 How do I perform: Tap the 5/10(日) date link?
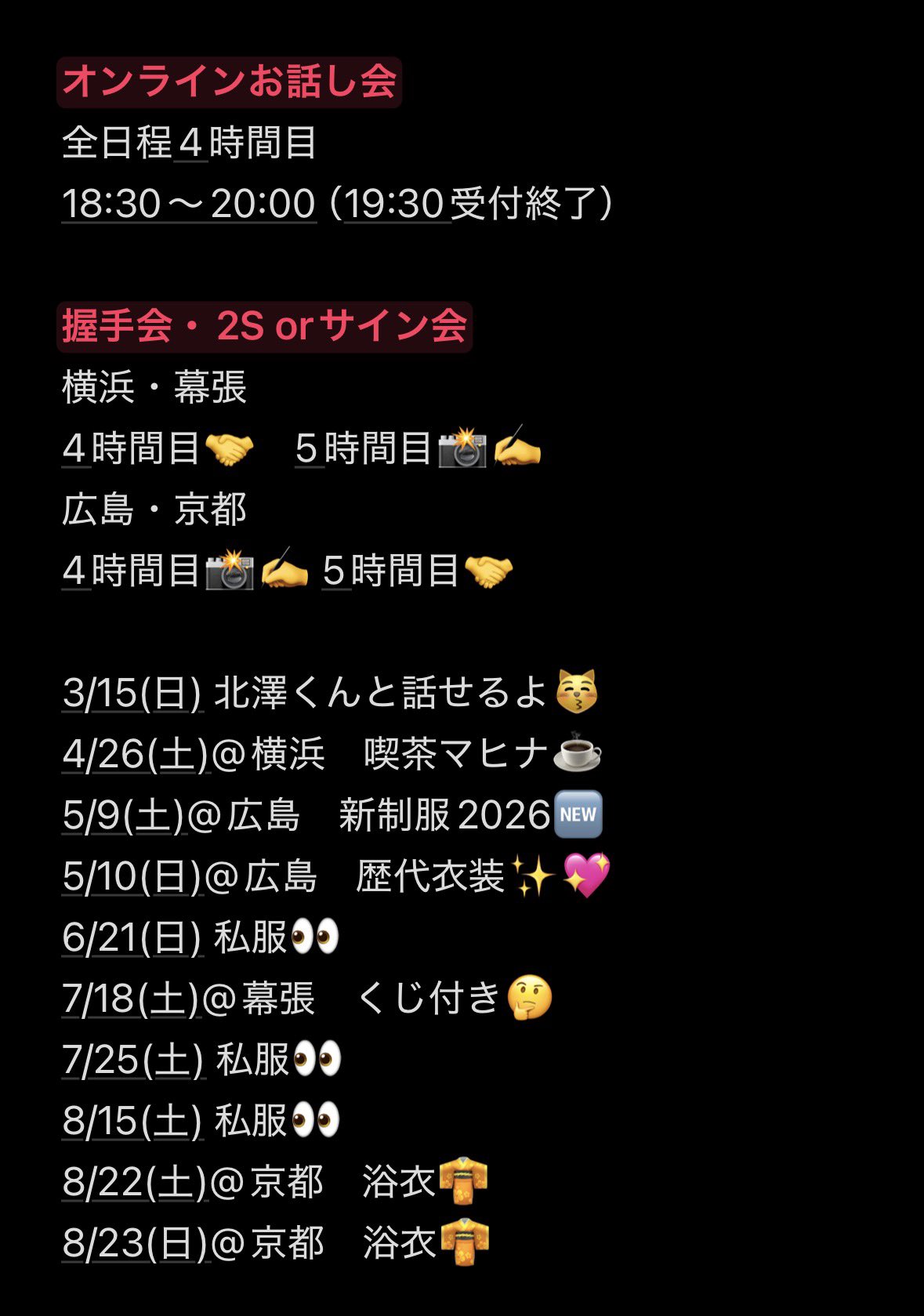132,876
